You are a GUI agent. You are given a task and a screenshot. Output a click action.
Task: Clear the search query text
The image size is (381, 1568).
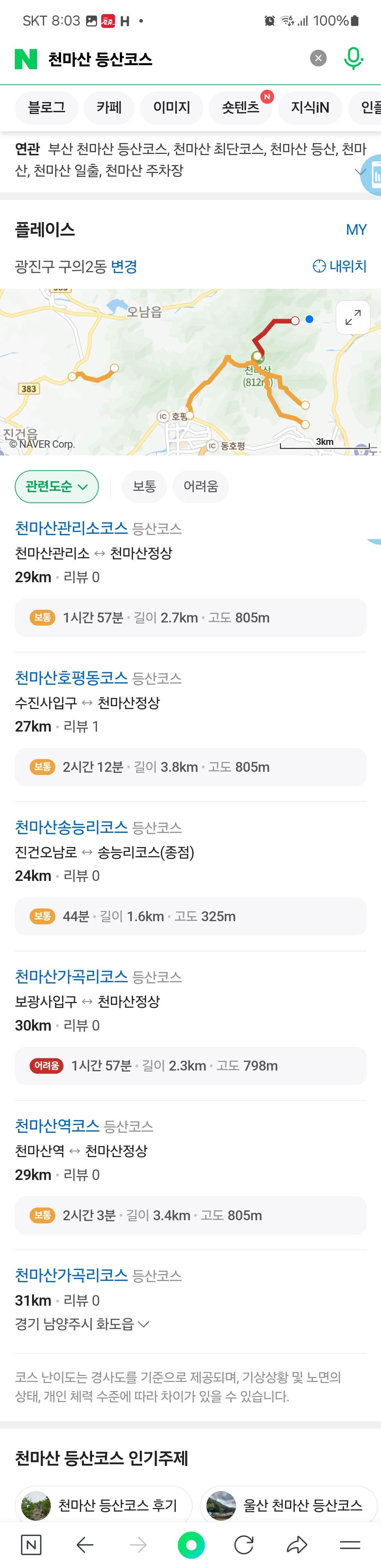coord(318,59)
